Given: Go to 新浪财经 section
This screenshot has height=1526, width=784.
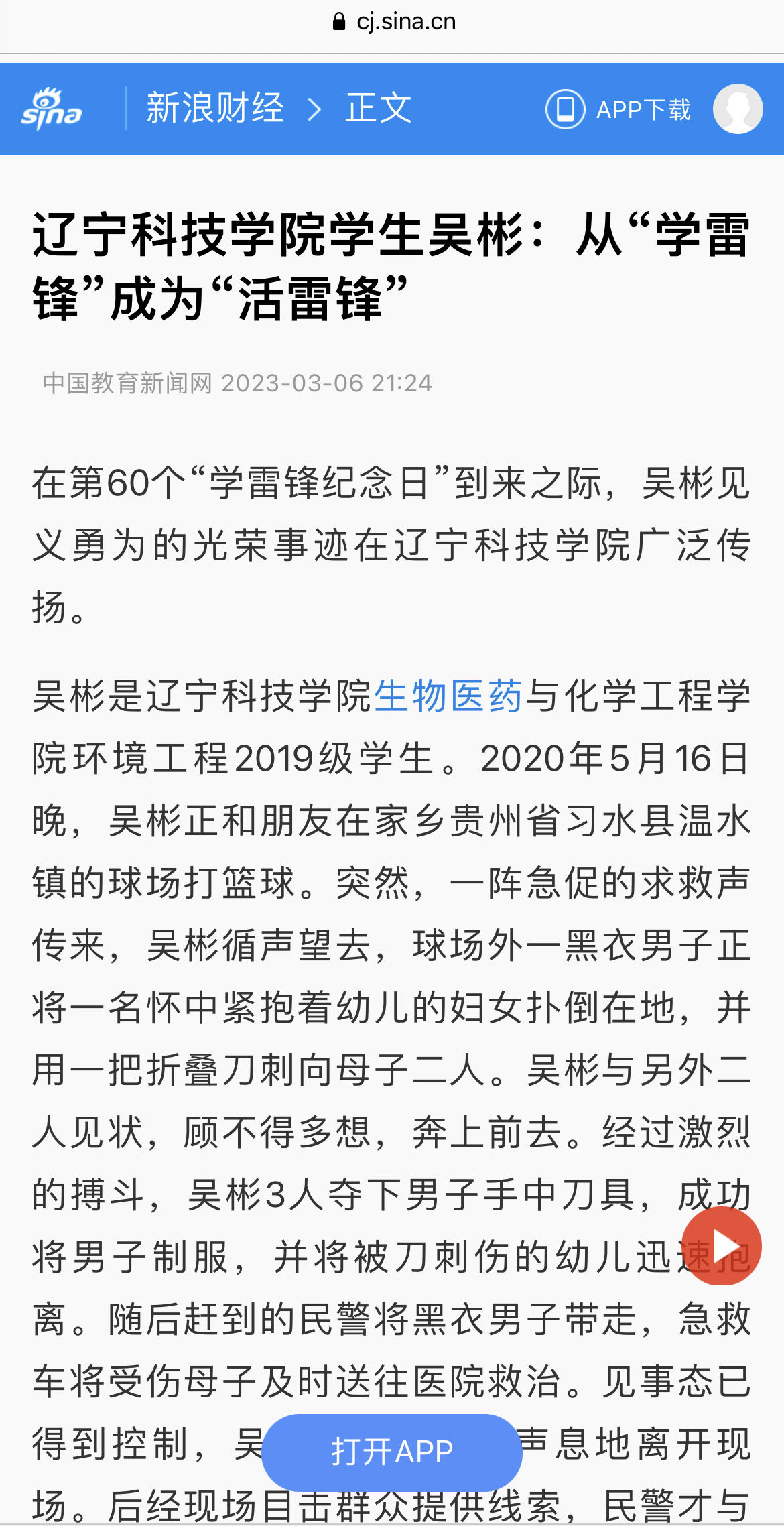Looking at the screenshot, I should click(x=215, y=109).
